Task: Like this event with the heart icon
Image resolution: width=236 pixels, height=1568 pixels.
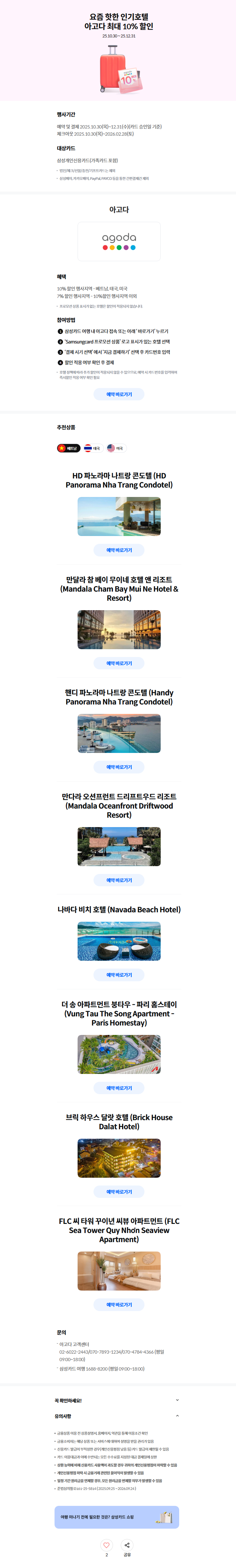Action: [x=106, y=1544]
